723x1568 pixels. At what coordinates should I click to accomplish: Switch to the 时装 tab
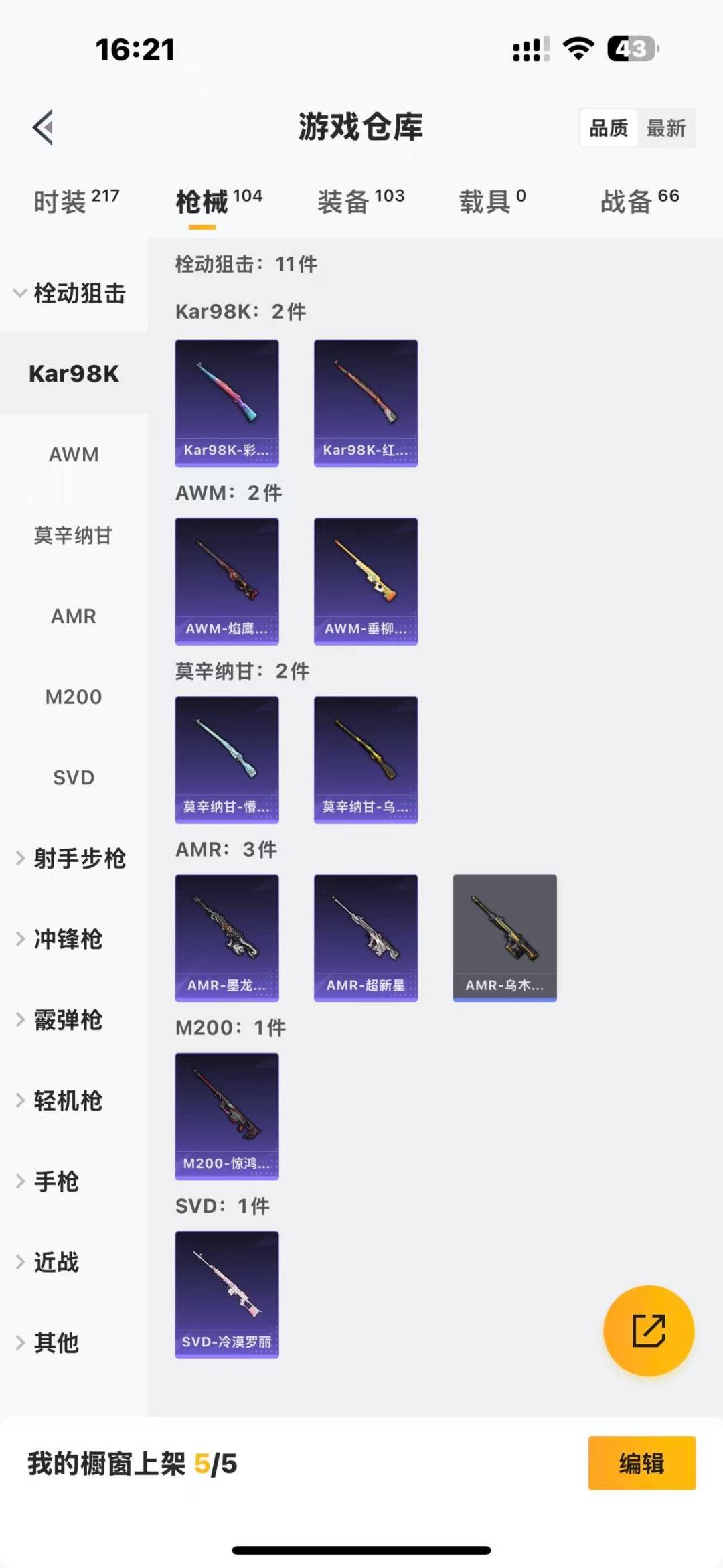76,201
